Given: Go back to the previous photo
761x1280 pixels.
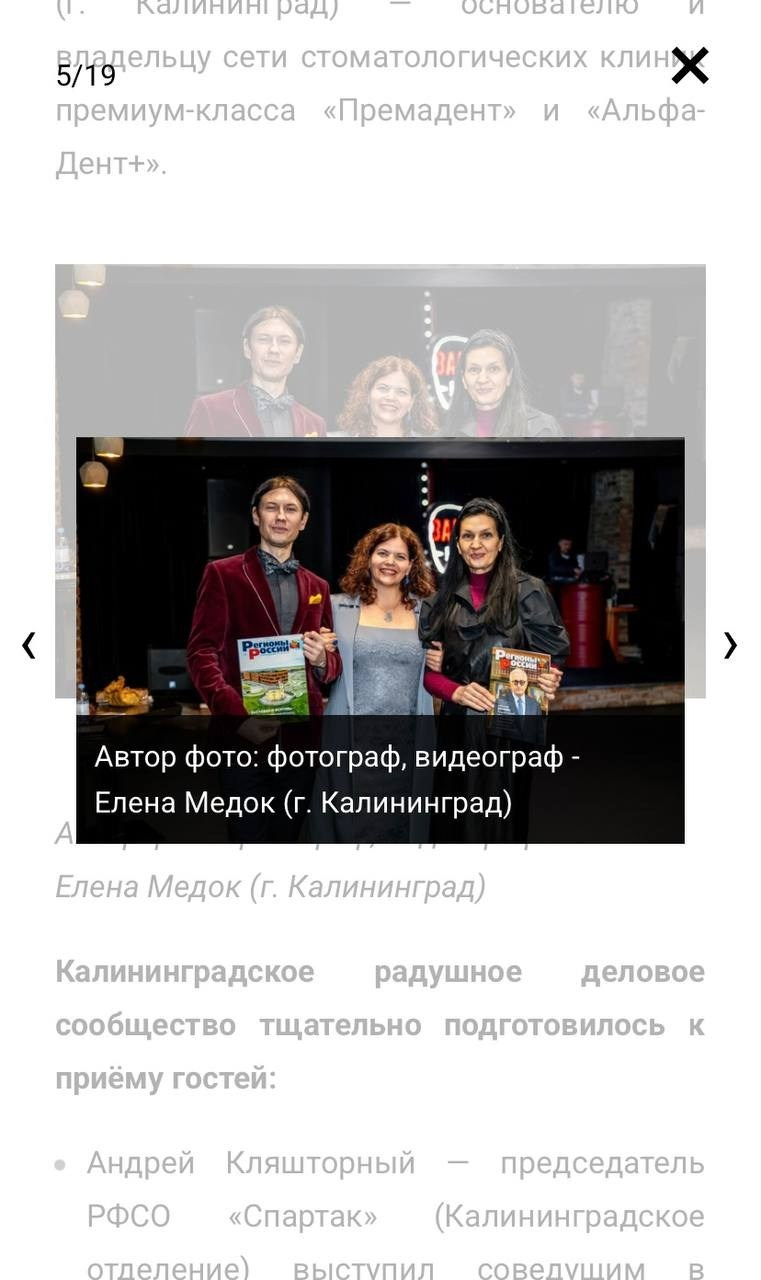Looking at the screenshot, I should point(29,646).
